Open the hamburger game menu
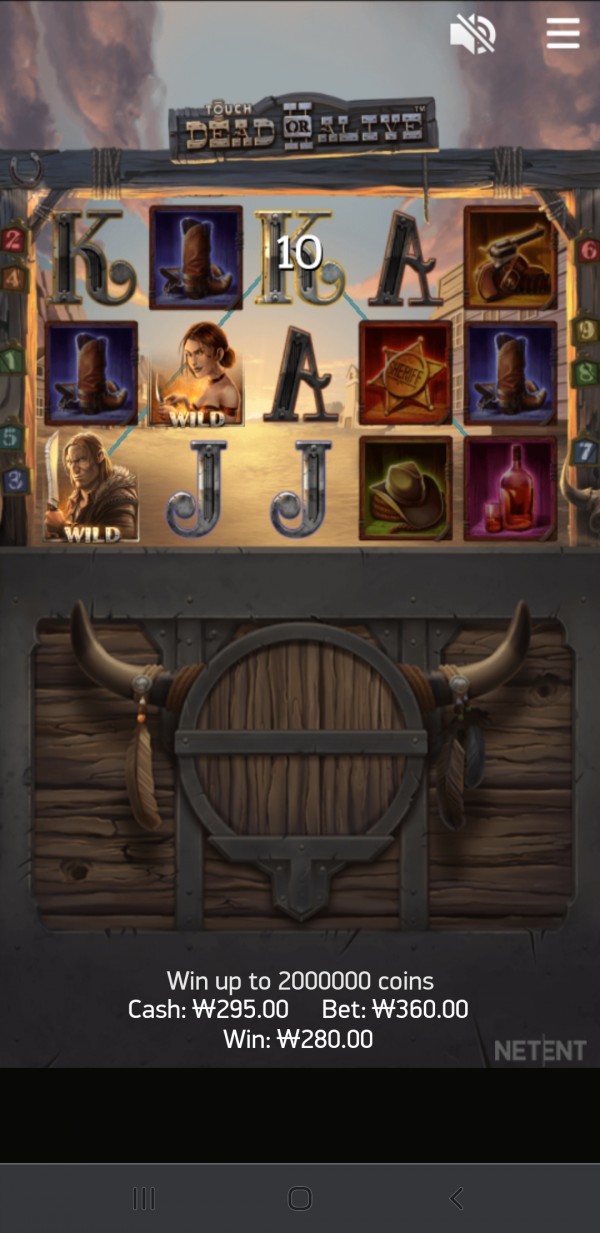 pos(563,33)
